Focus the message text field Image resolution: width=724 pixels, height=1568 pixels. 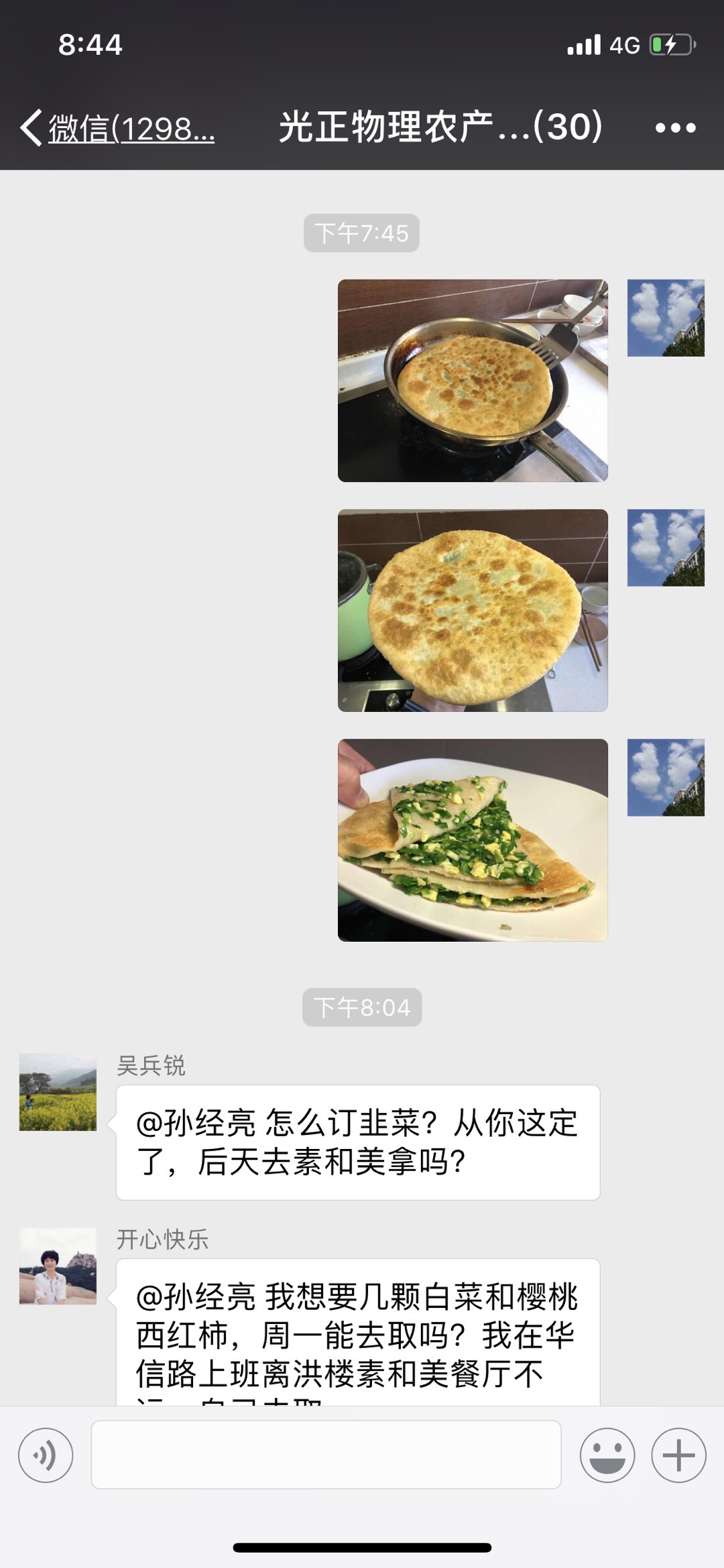(x=326, y=1455)
